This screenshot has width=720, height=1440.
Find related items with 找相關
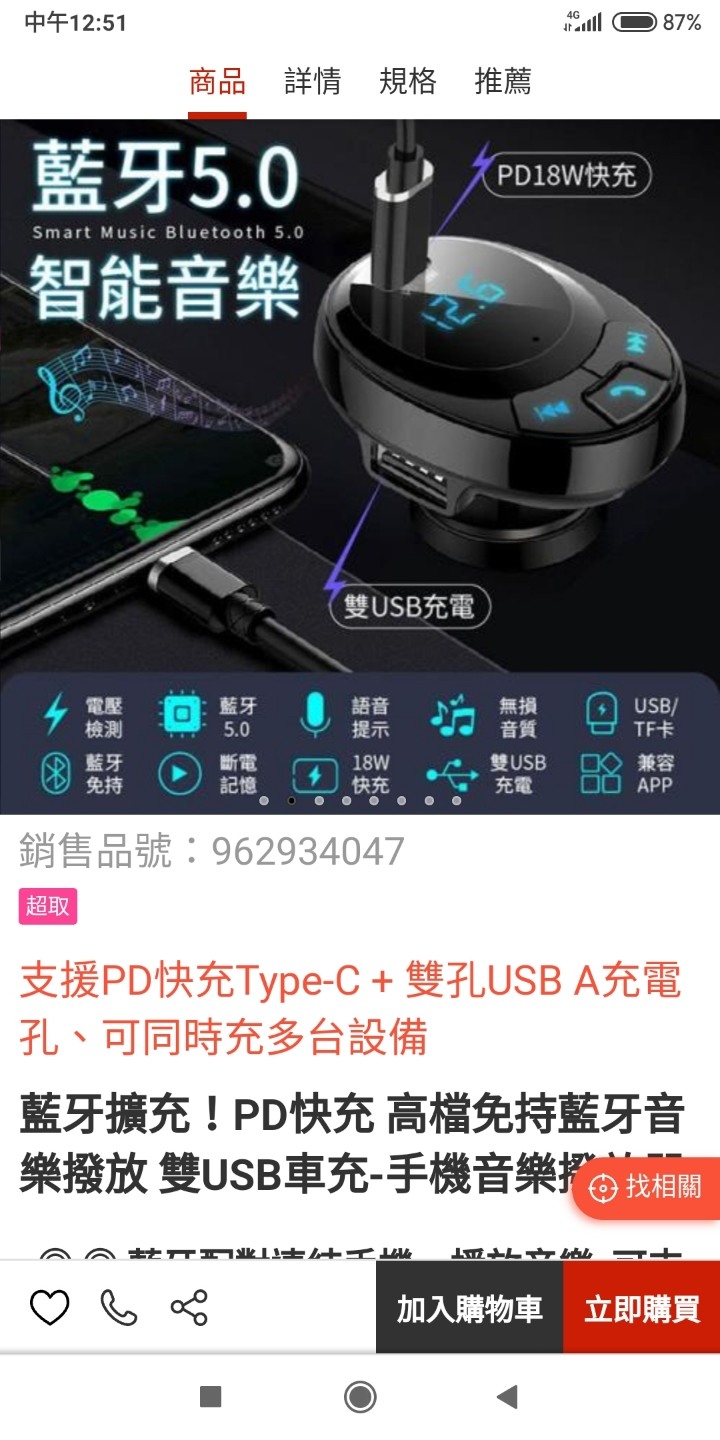click(x=648, y=1188)
